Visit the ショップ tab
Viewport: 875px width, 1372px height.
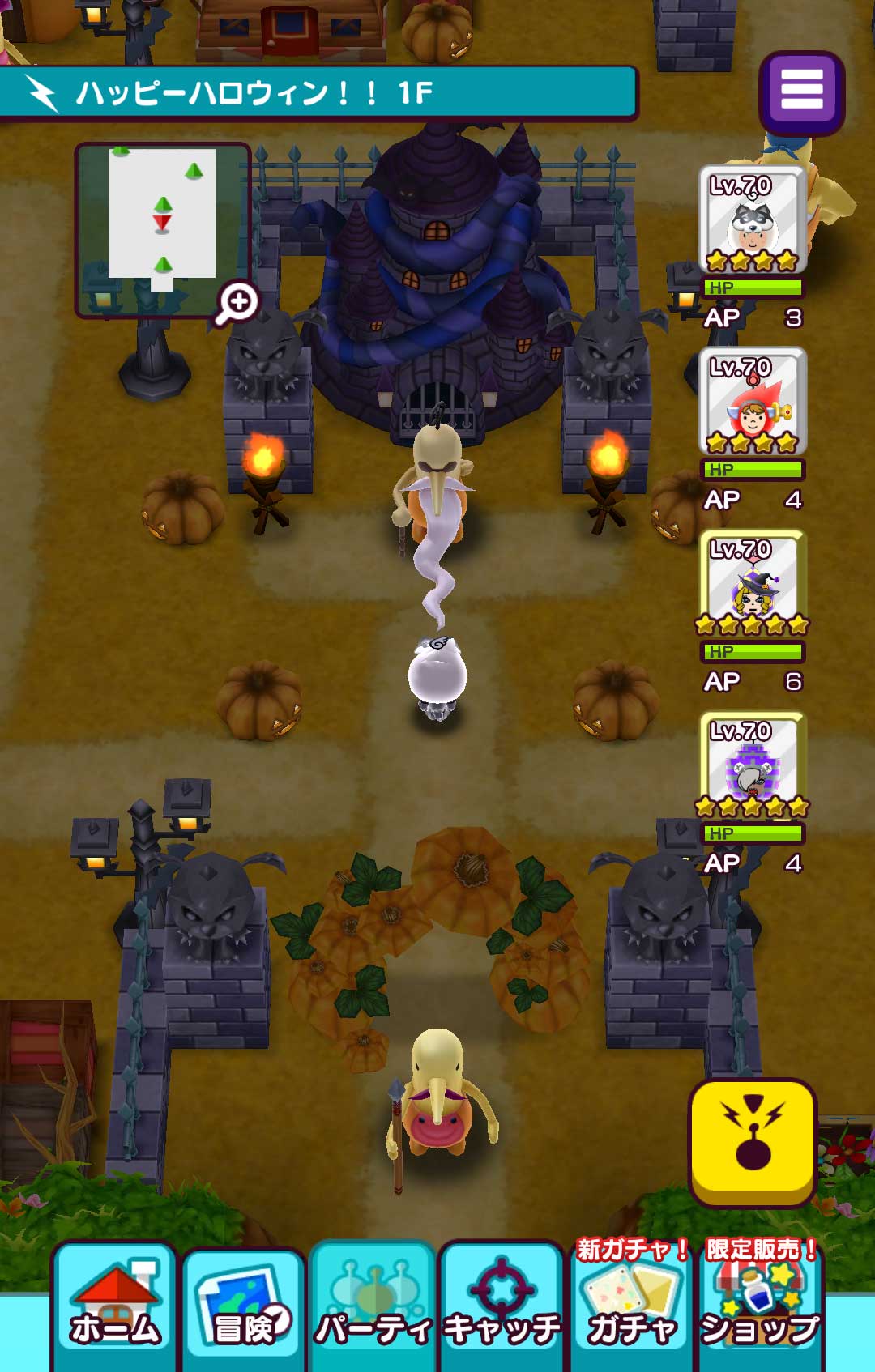coord(760,1306)
